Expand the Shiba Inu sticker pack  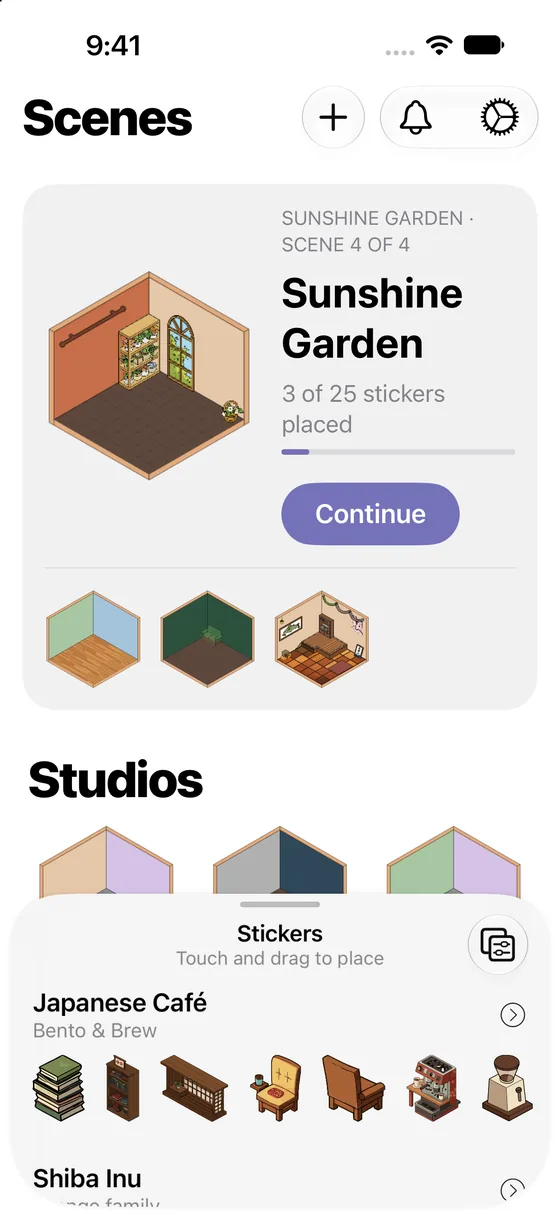[512, 1190]
